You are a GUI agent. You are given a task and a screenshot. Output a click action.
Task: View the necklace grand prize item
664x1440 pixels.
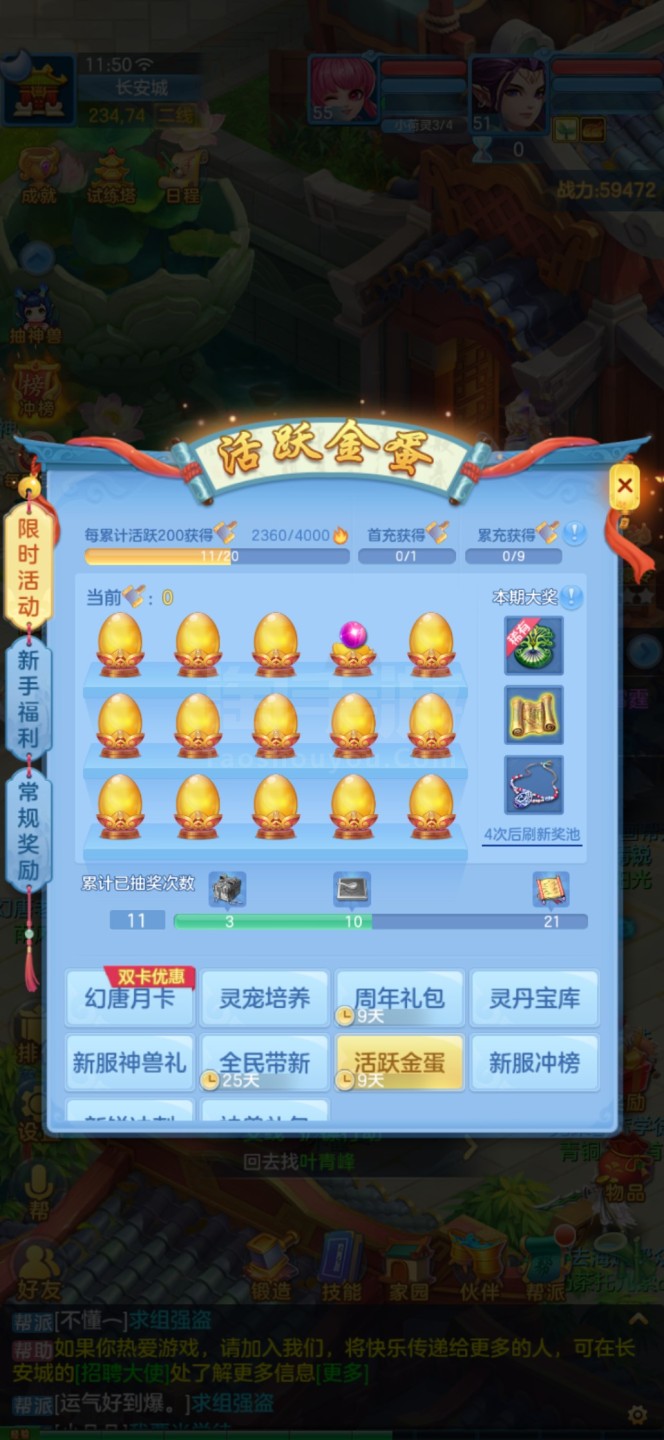(533, 785)
